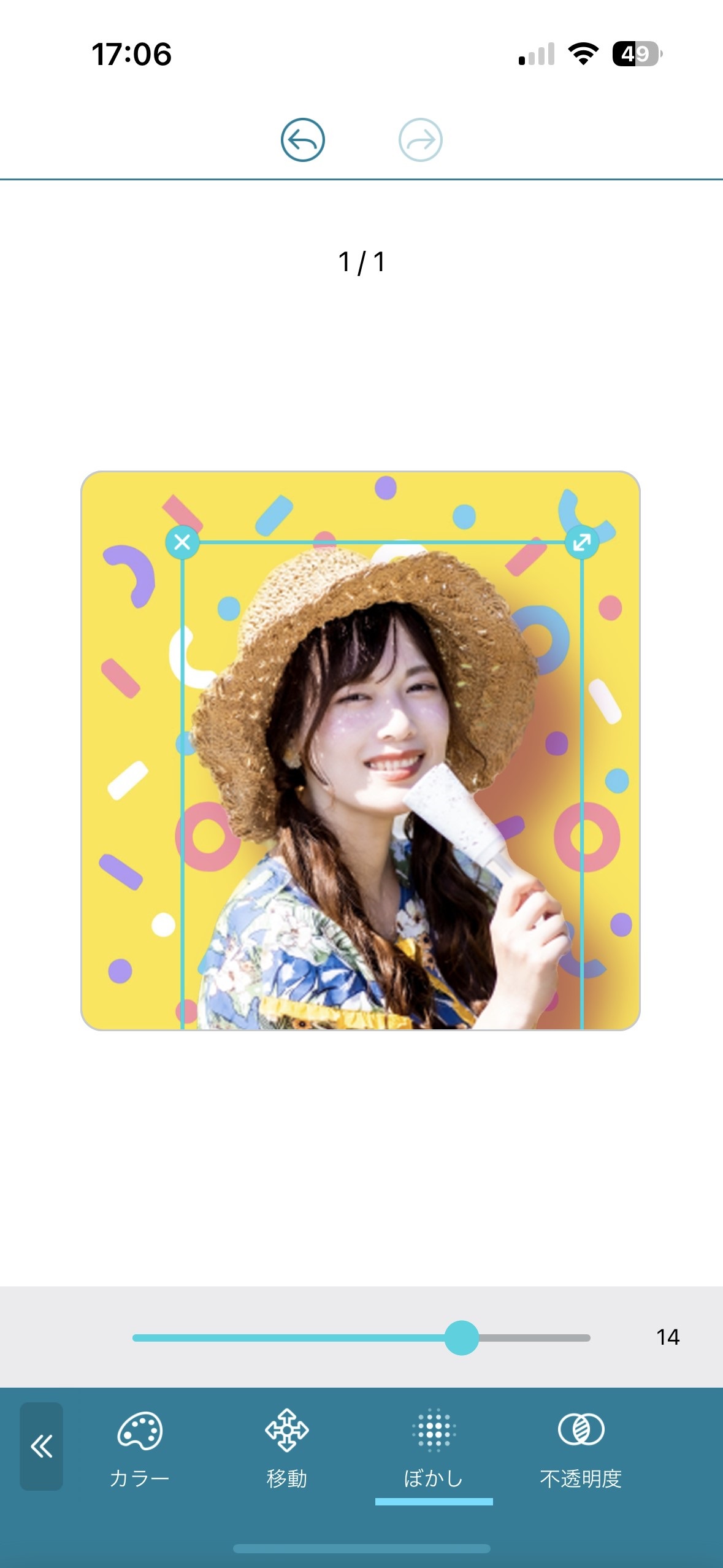Viewport: 723px width, 1568px height.
Task: Redo the undone edit
Action: 421,140
